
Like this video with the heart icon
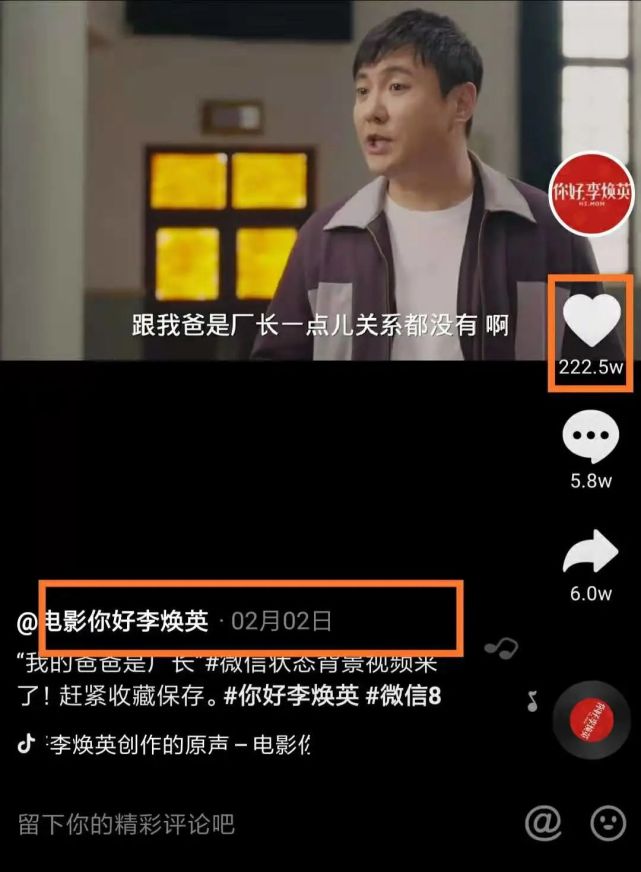point(591,321)
